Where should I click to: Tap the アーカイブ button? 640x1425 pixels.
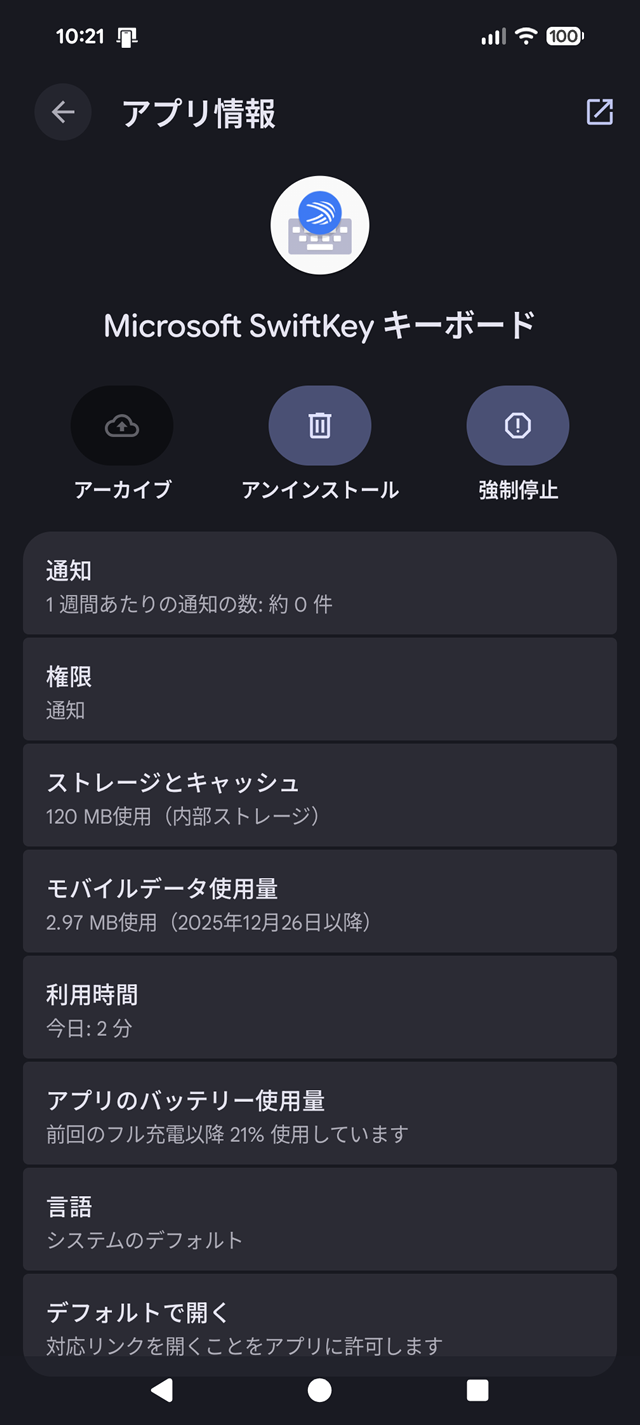tap(122, 427)
